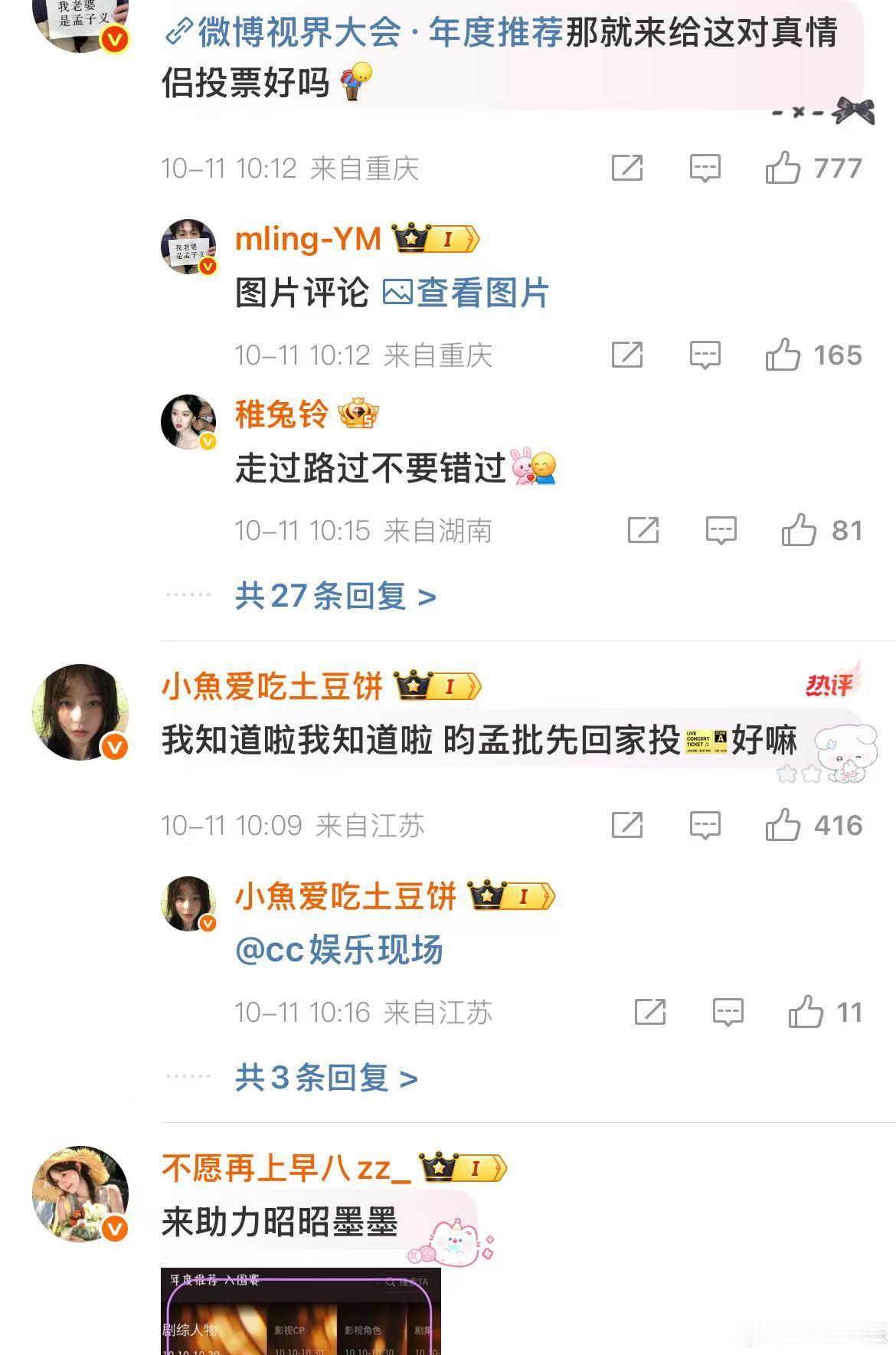
Task: Open 小魚爱吃土豆饼's avatar
Action: (80, 712)
